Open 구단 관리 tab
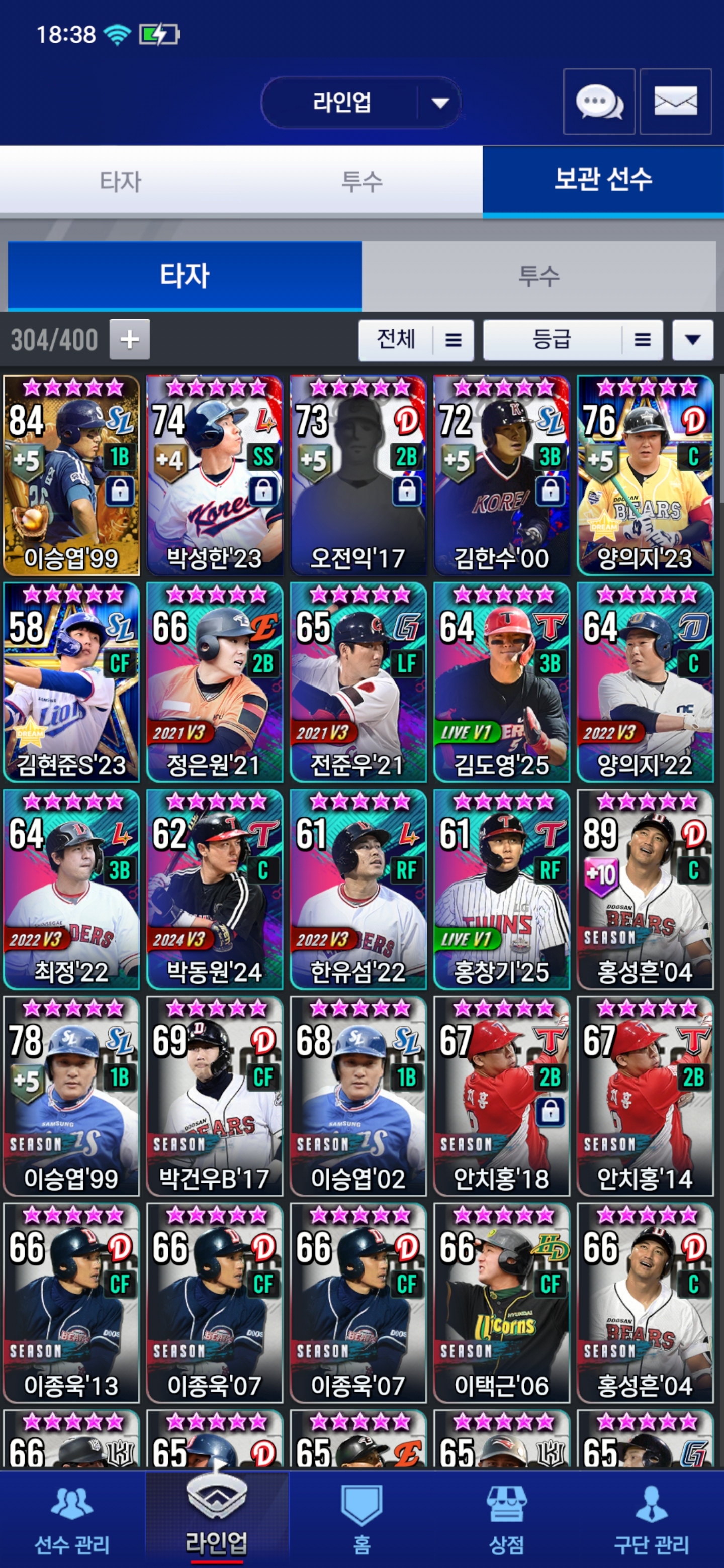 click(x=651, y=1519)
